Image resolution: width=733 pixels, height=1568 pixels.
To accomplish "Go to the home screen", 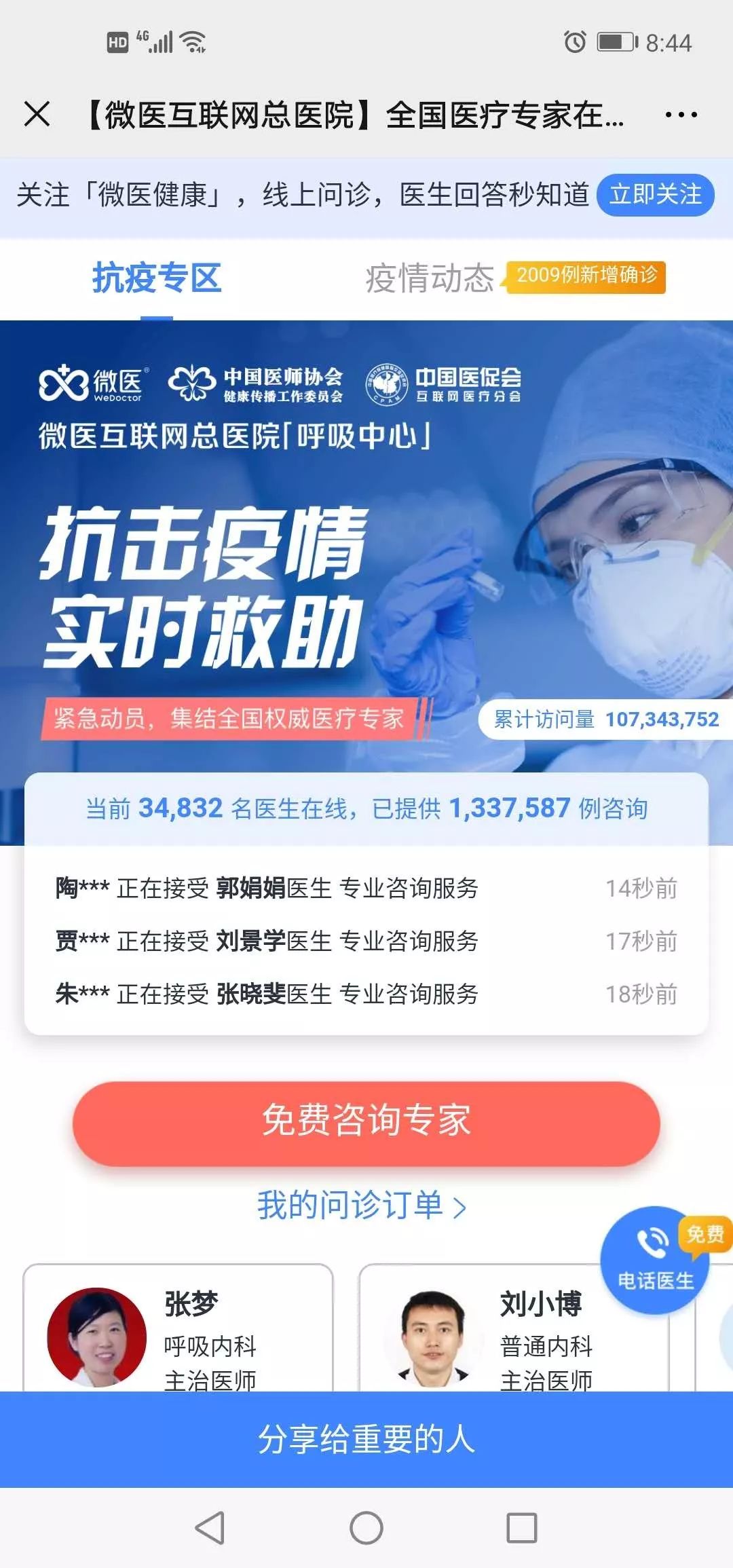I will point(366,1528).
